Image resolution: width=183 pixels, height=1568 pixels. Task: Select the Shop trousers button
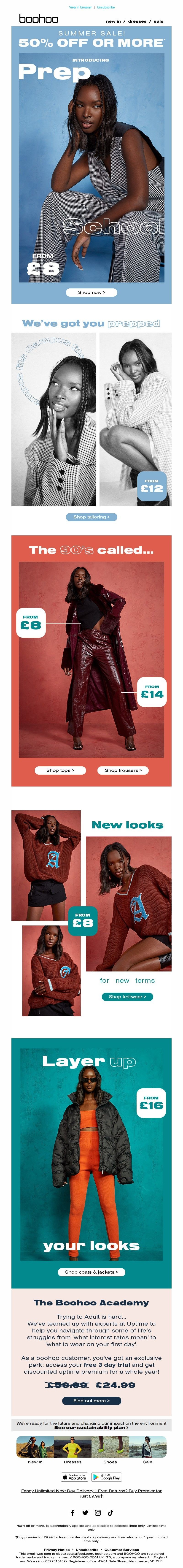(123, 770)
